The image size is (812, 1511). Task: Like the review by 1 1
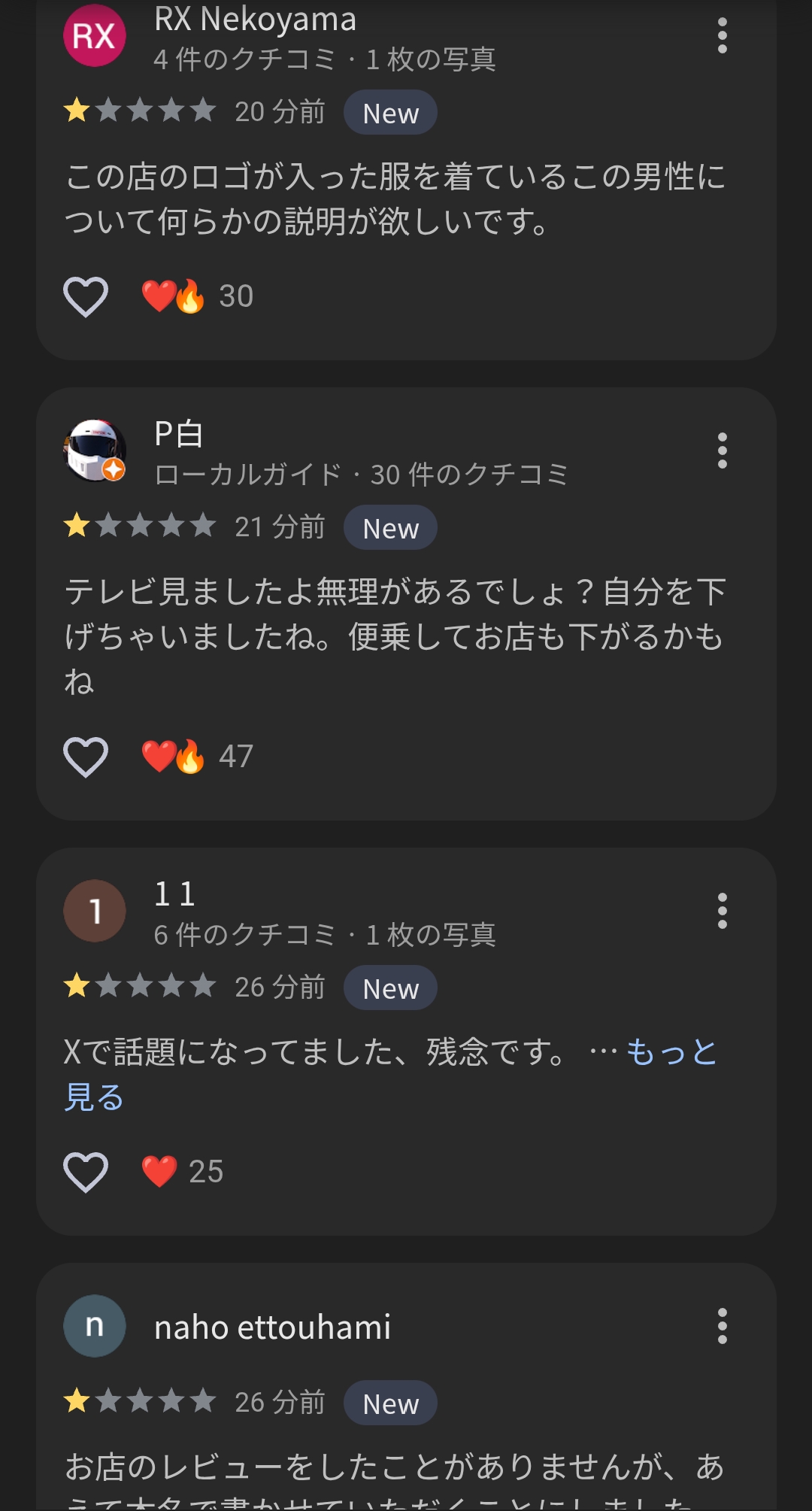(x=86, y=1172)
